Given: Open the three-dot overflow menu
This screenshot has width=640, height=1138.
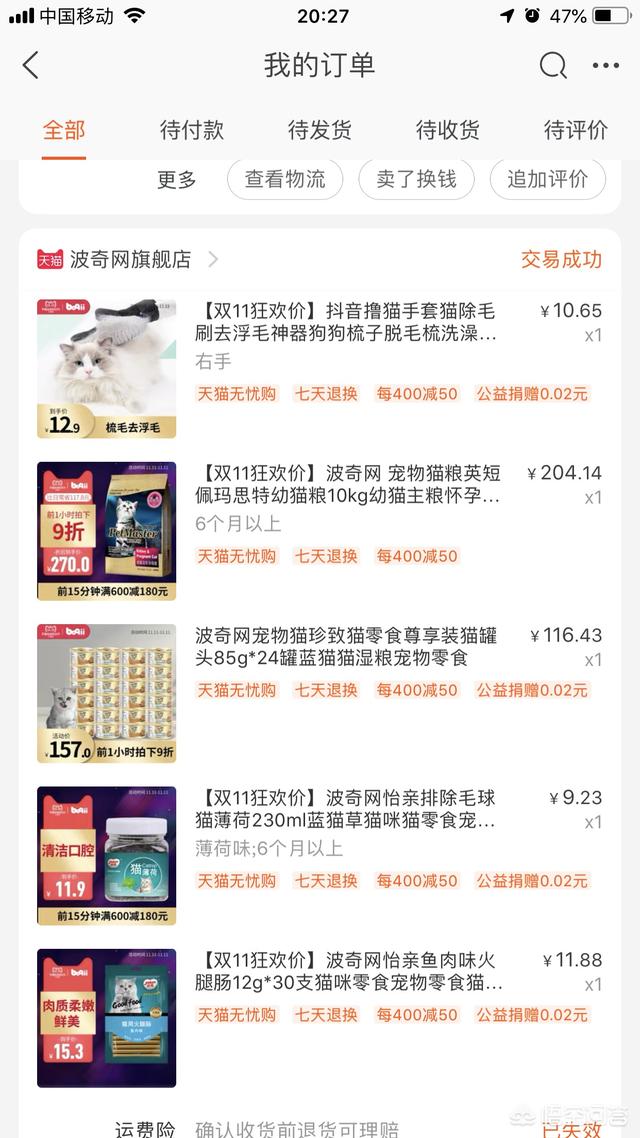Looking at the screenshot, I should [x=606, y=66].
